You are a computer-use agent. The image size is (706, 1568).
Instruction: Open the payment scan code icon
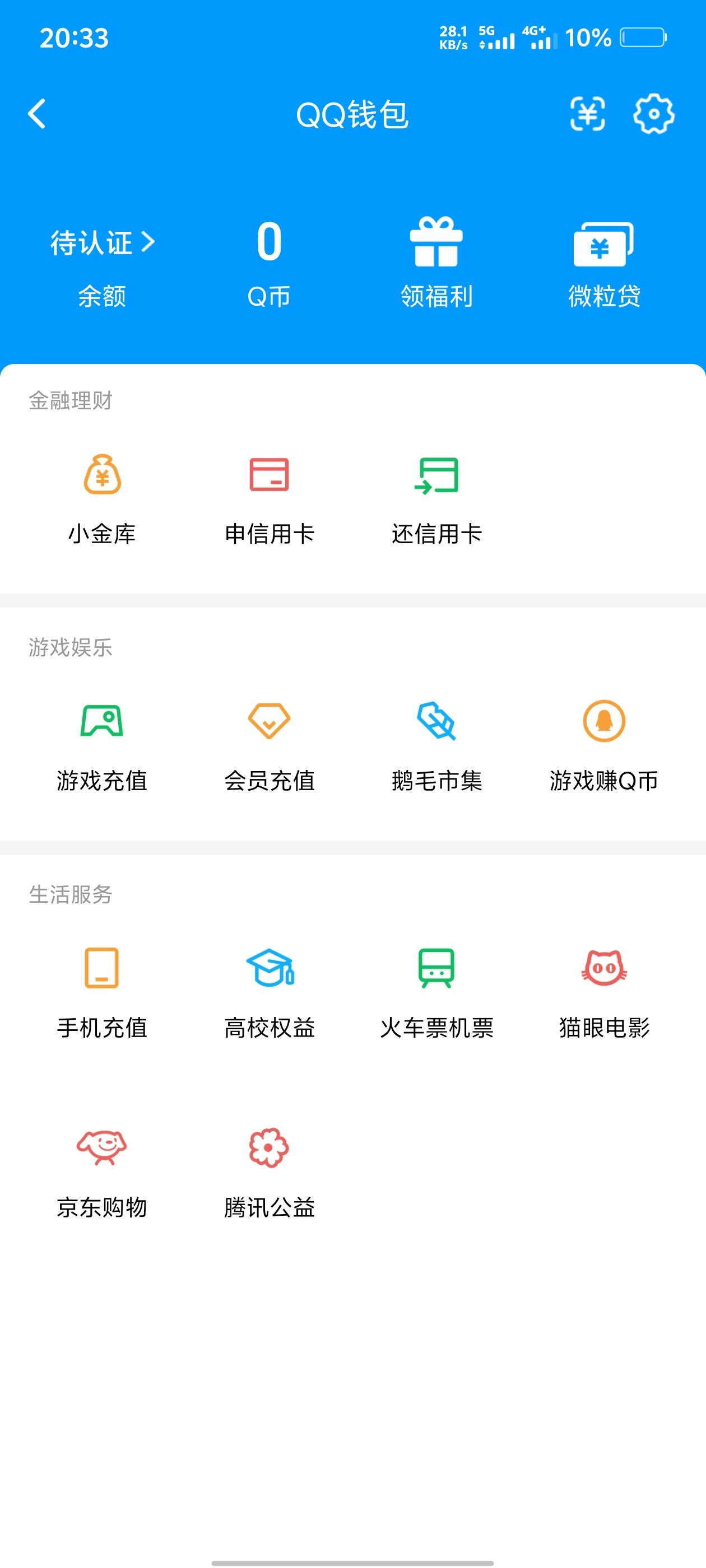(x=587, y=114)
